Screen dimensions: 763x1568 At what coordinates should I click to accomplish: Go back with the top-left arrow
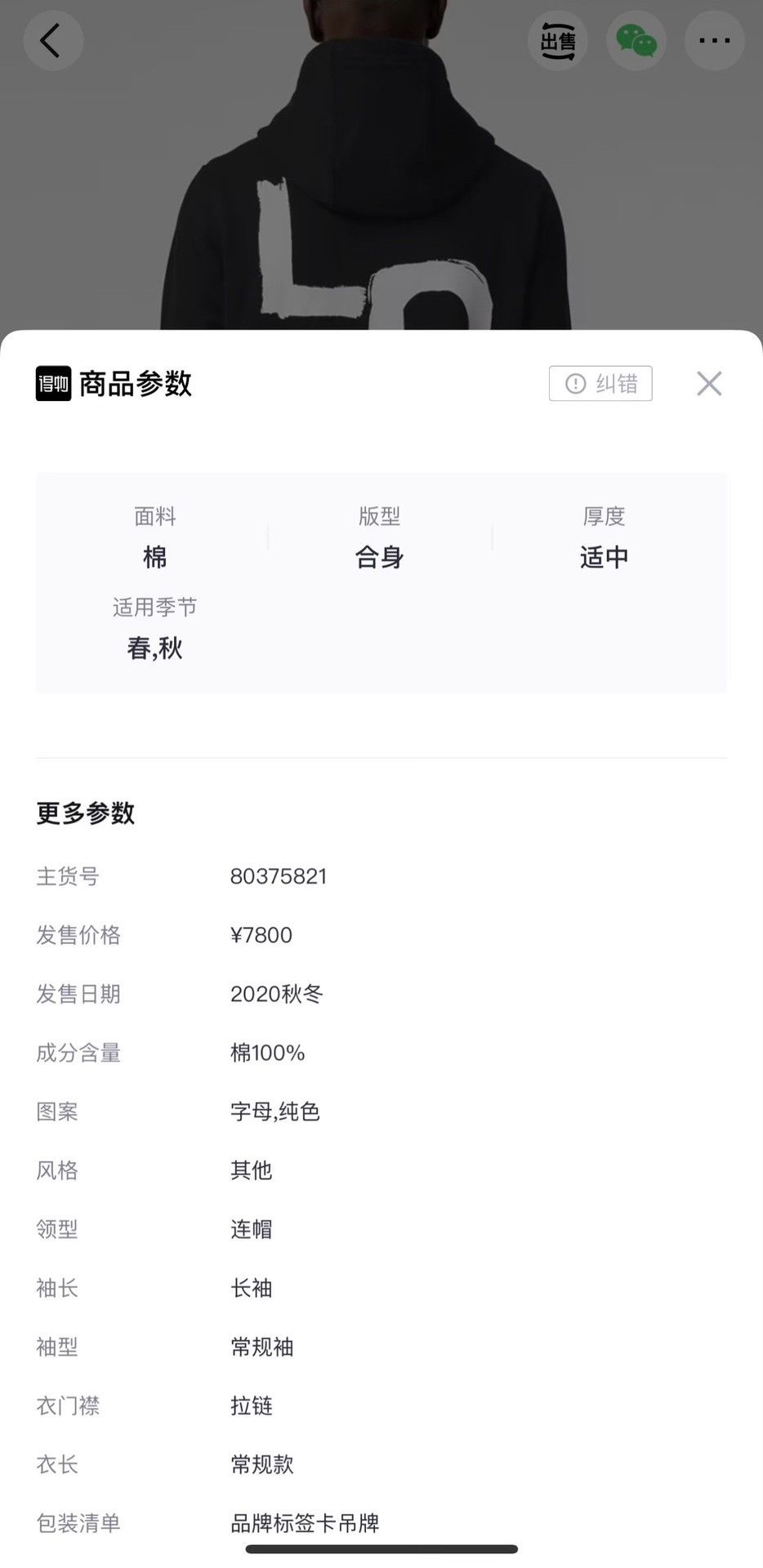pos(52,40)
